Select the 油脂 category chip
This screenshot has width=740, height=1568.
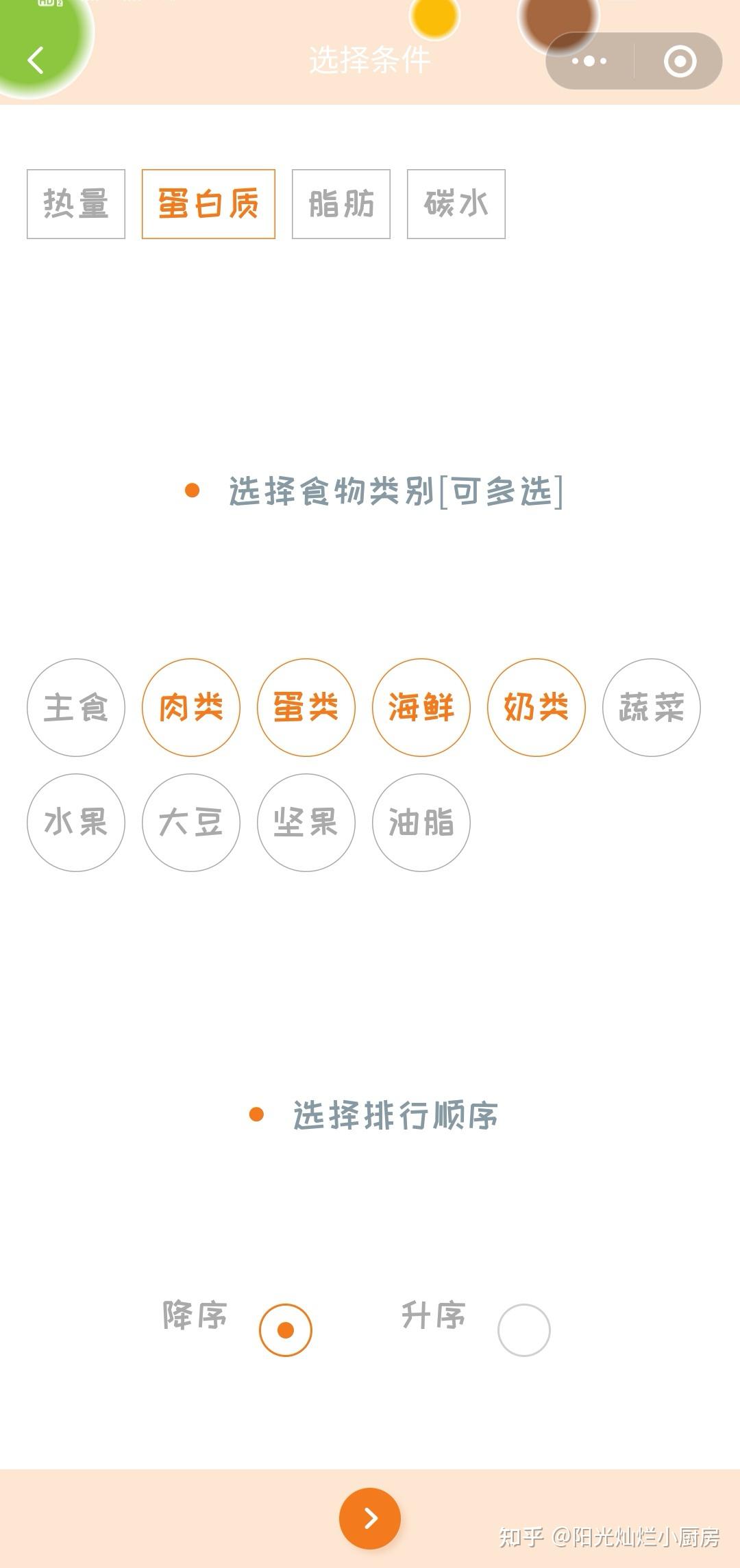(421, 823)
